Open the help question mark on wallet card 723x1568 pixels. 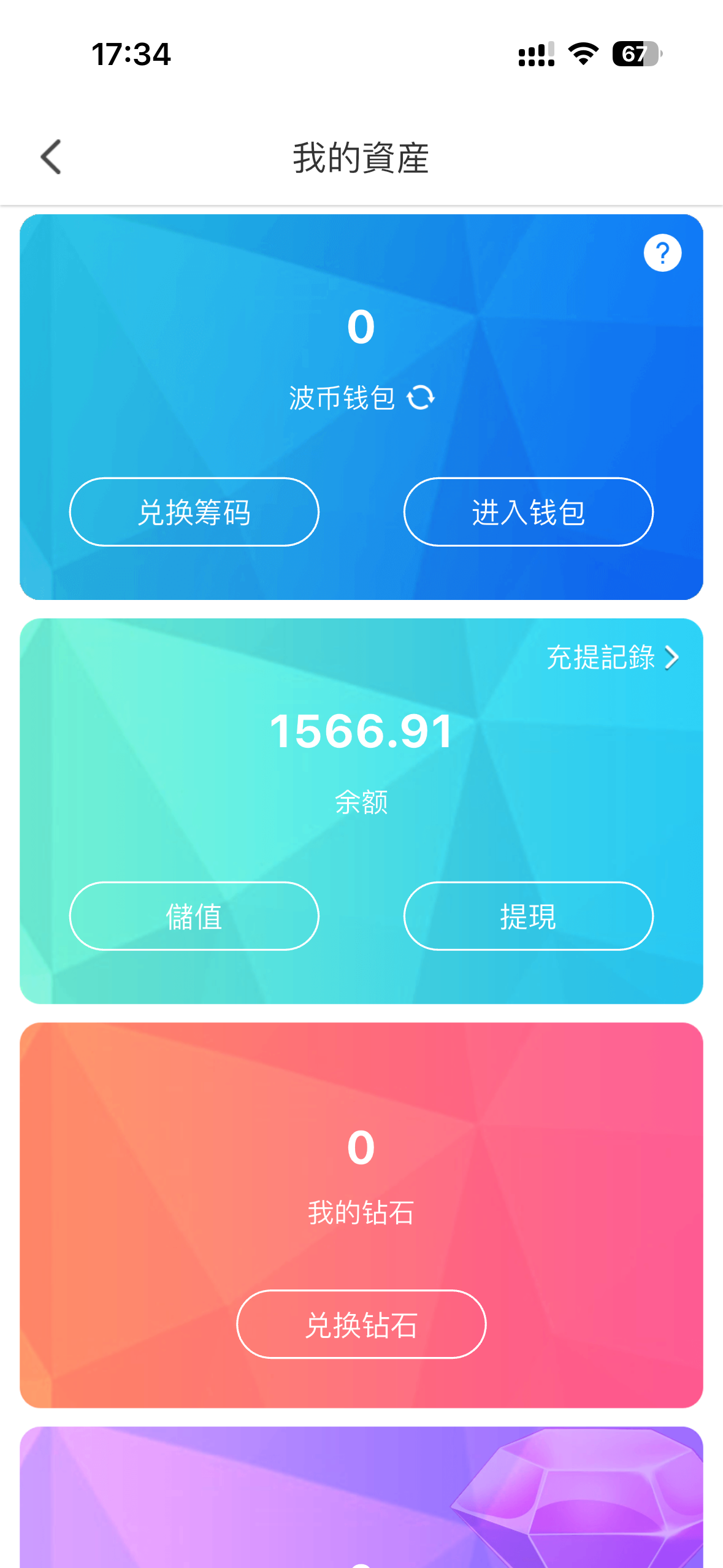tap(662, 252)
